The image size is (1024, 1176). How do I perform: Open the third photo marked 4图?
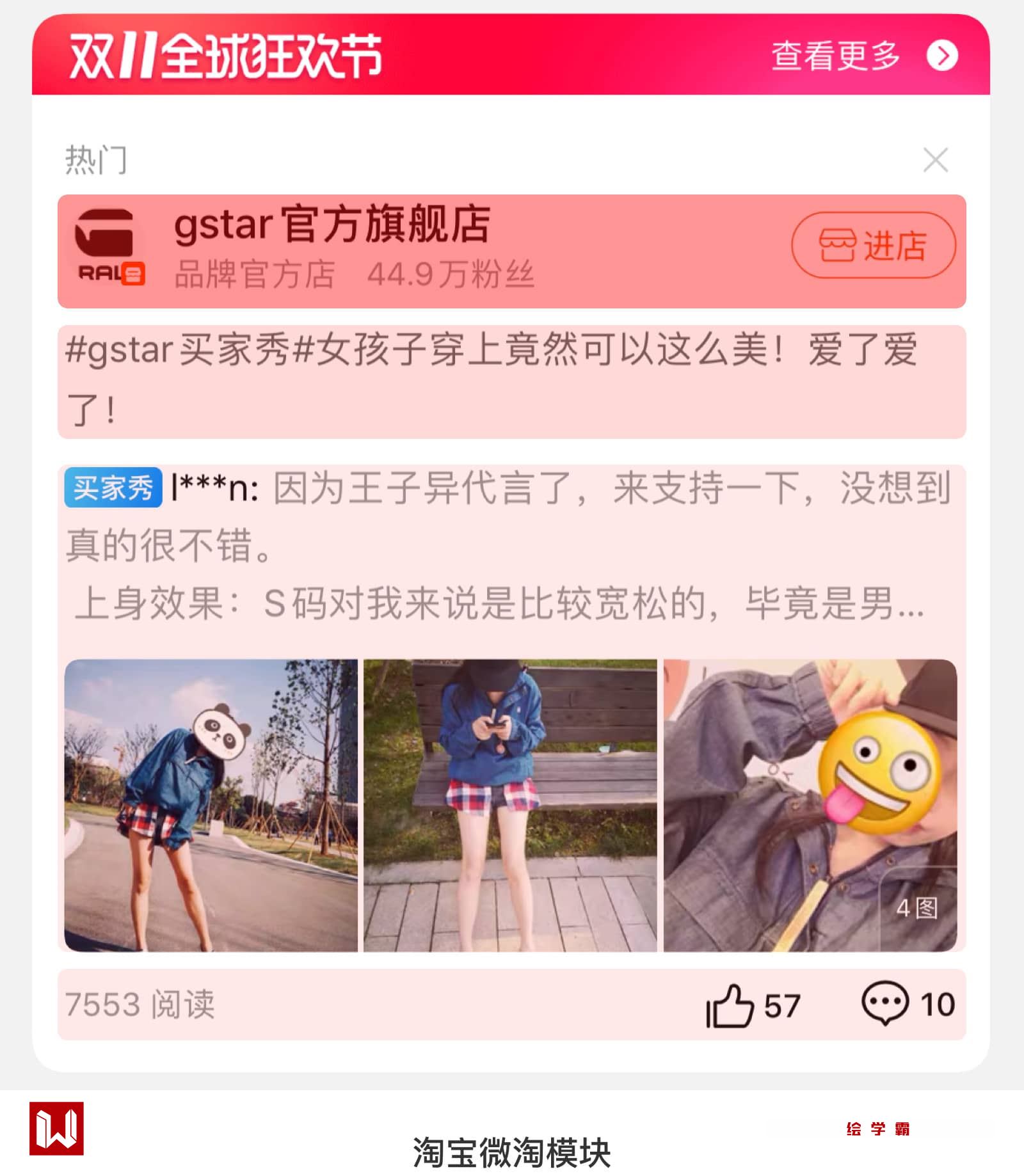810,805
